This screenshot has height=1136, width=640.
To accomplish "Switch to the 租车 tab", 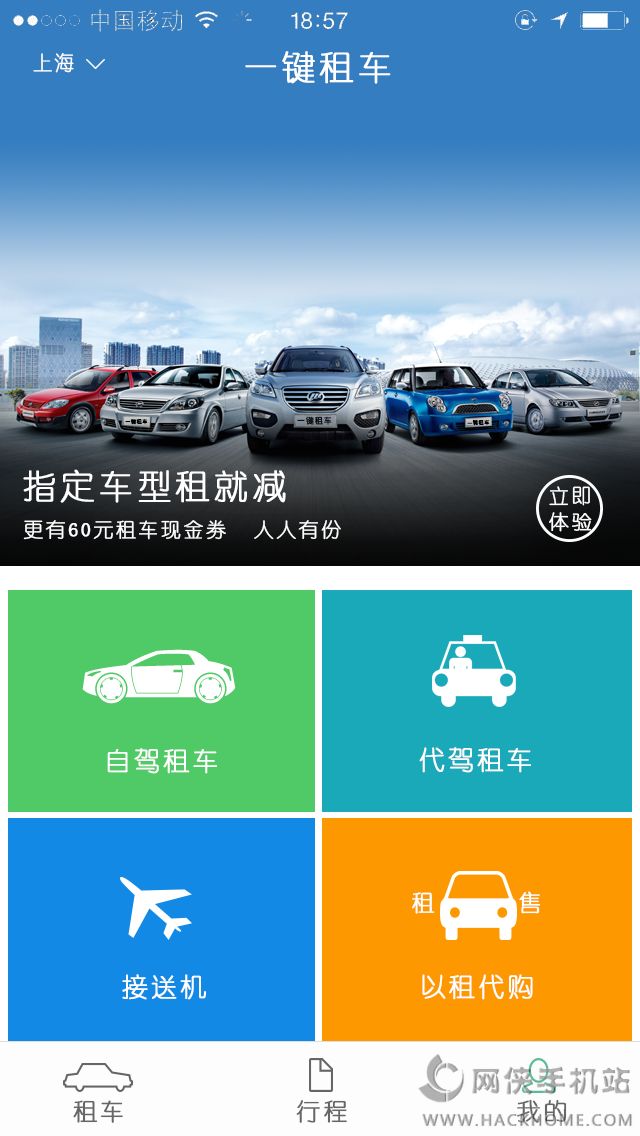I will pos(98,1090).
